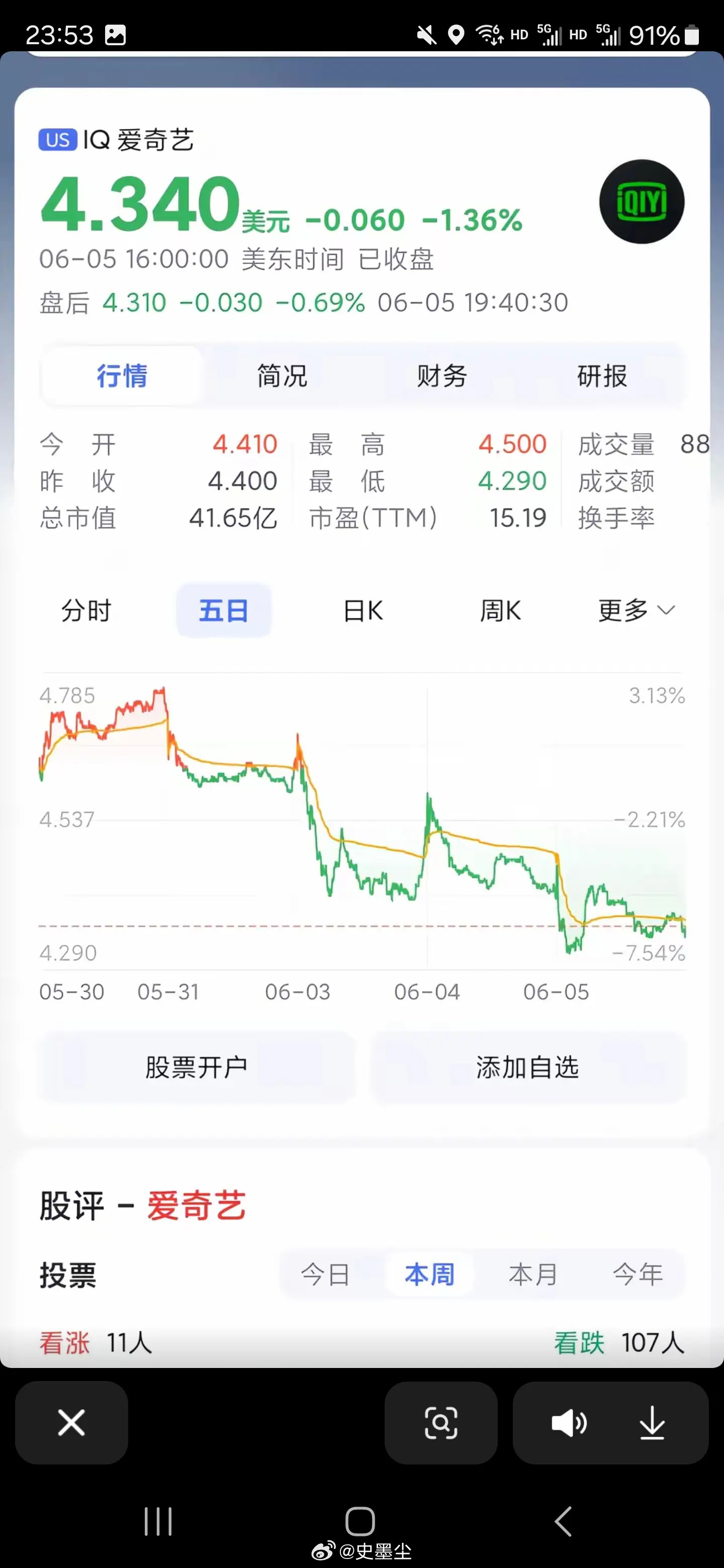This screenshot has width=724, height=1568.
Task: Switch to the 简况 tab
Action: pyautogui.click(x=282, y=376)
